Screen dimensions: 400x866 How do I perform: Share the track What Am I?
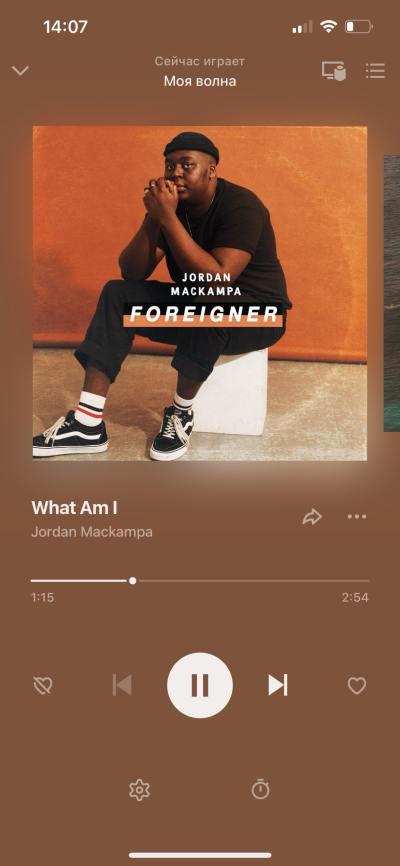[312, 517]
